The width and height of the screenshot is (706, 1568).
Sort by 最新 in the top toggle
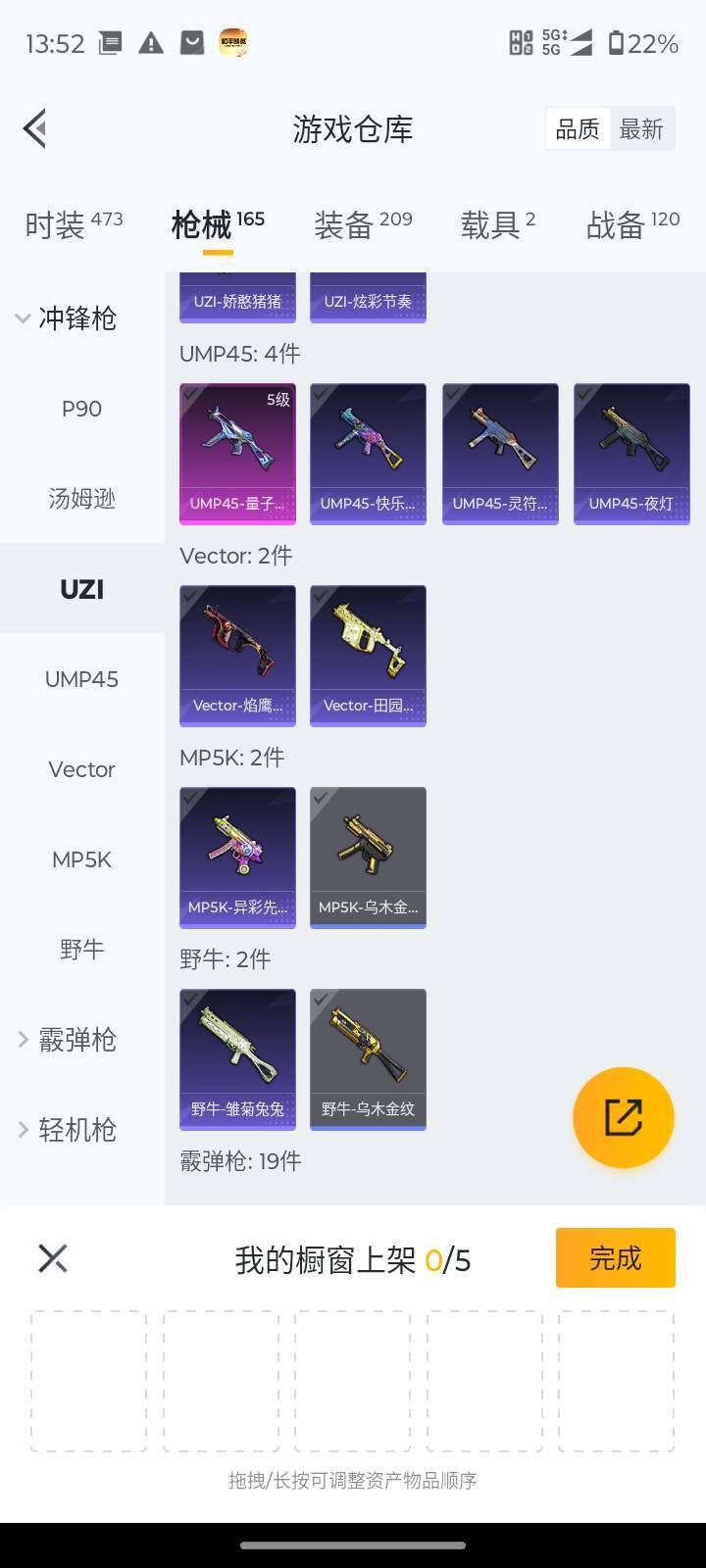pos(641,129)
